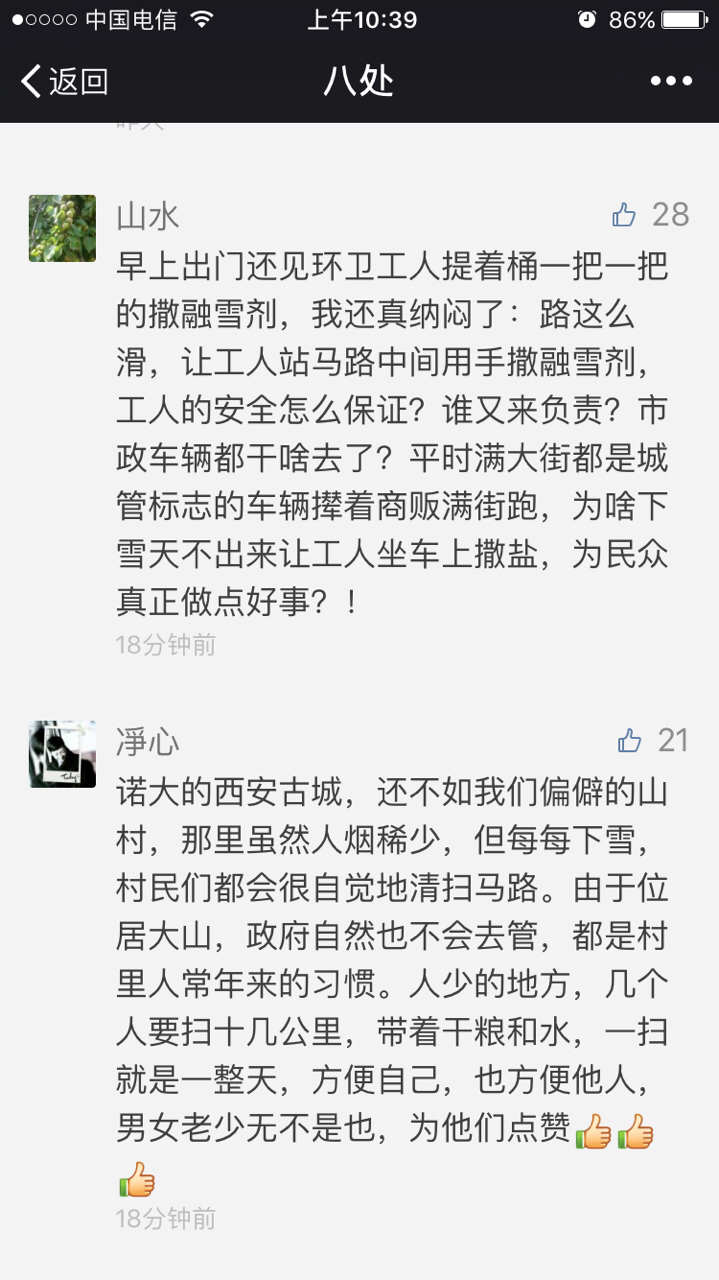
Task: Open the three-dot overflow menu
Action: pyautogui.click(x=671, y=81)
